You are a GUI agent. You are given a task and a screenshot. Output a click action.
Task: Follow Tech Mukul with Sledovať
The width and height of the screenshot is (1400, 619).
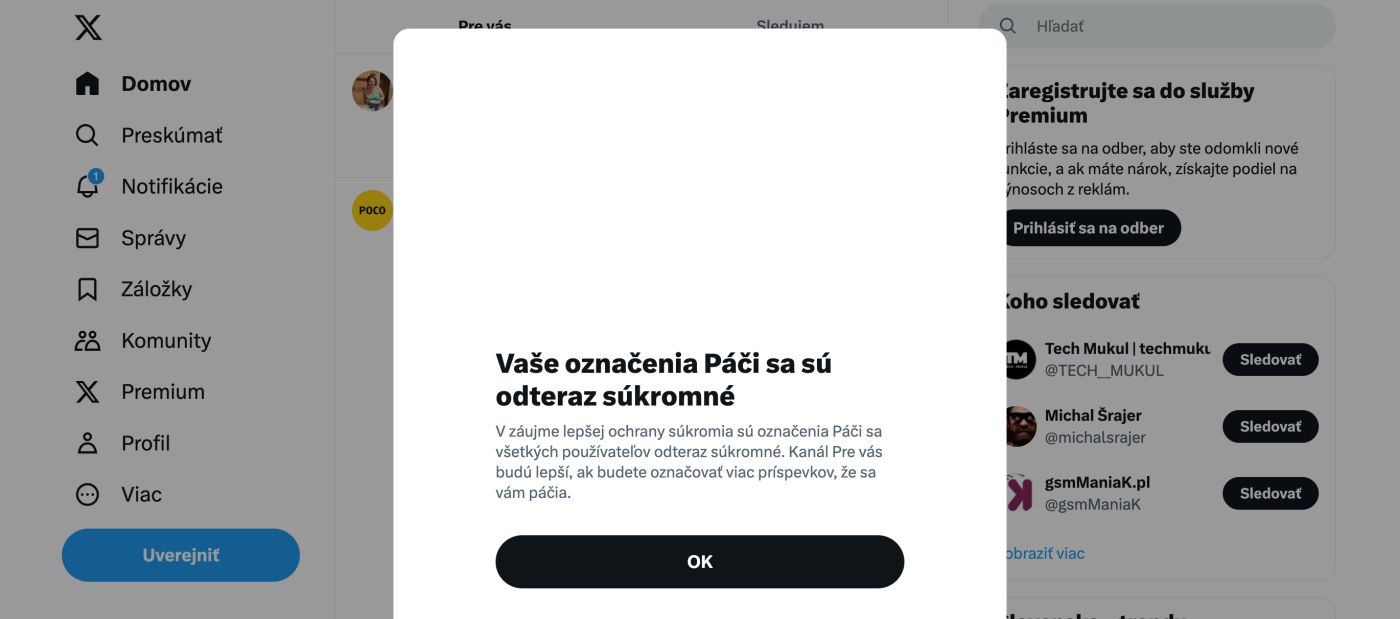coord(1270,360)
